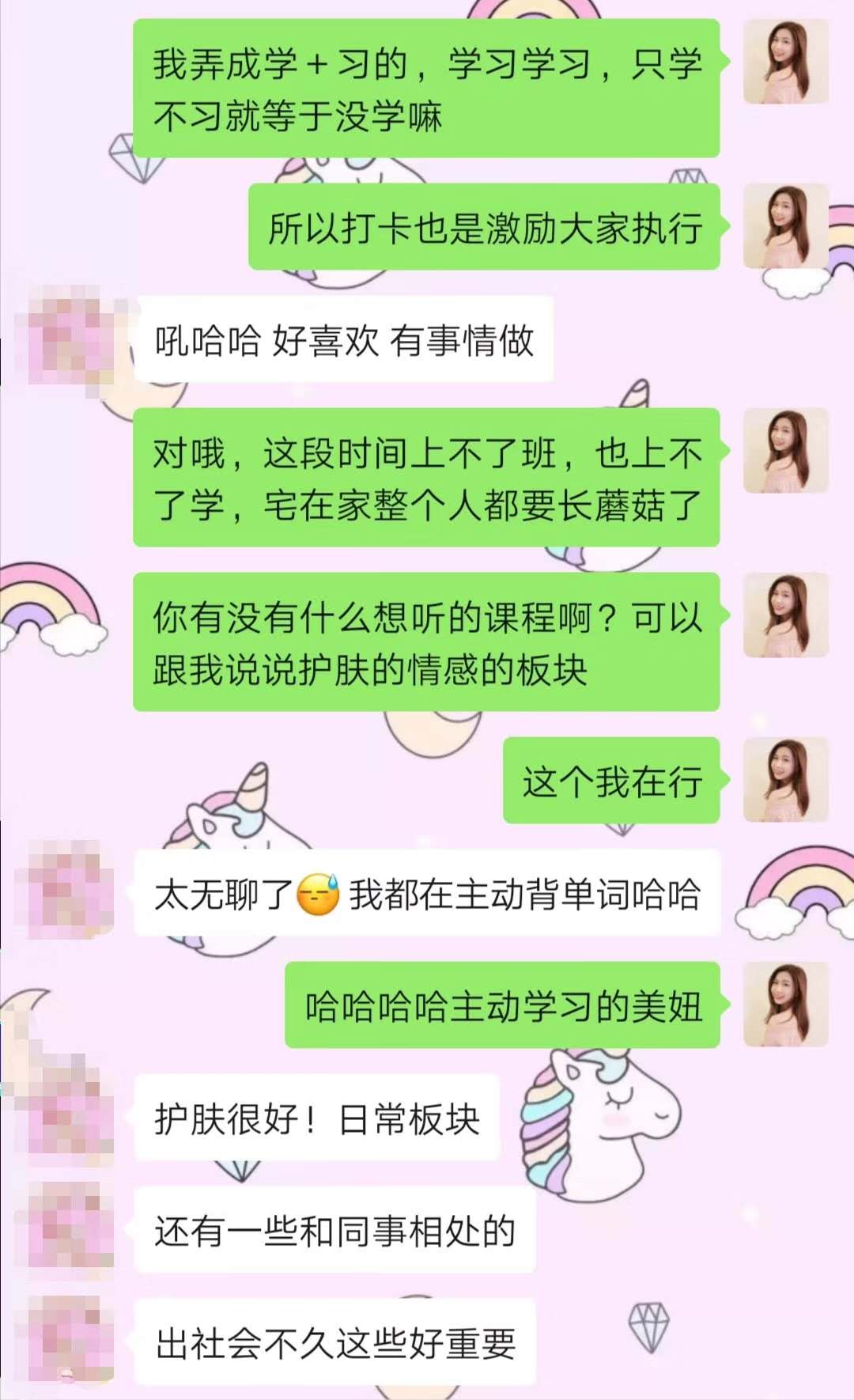This screenshot has width=854, height=1400.
Task: Open the blurred avatar beside "吼哈哈 好喜欢 有事情做"
Action: (x=70, y=340)
